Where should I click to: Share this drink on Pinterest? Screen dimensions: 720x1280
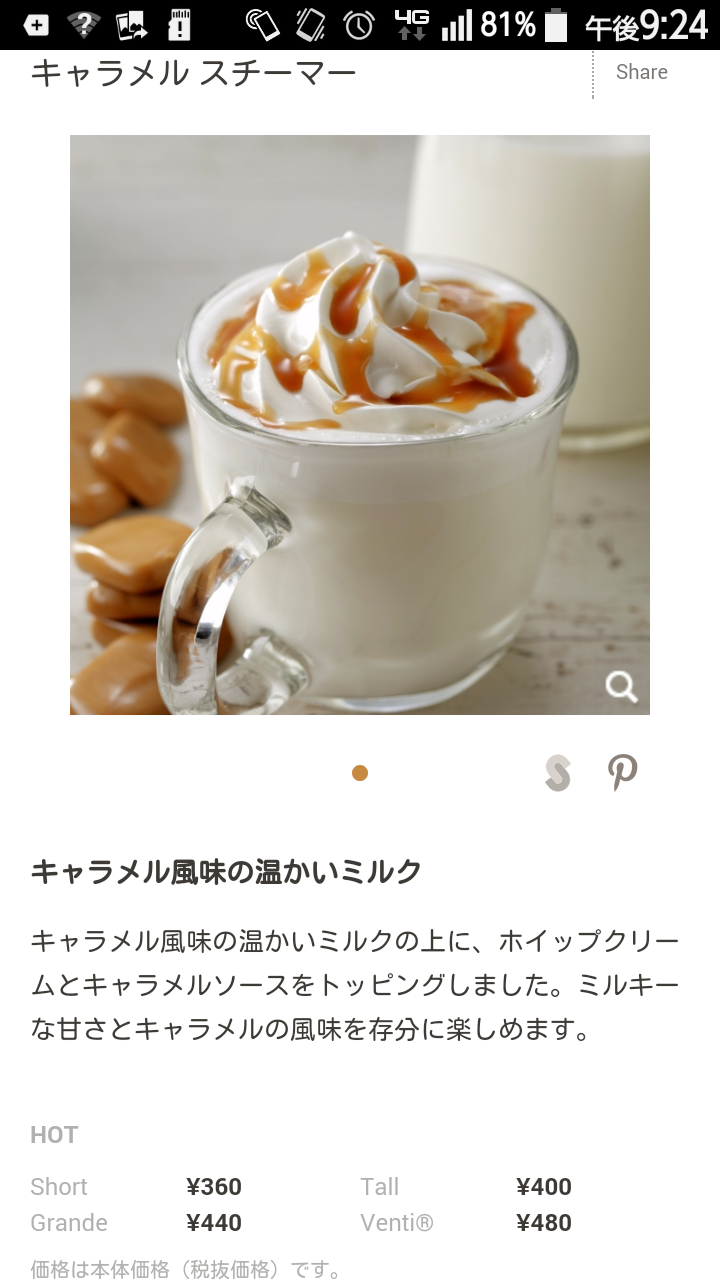tap(622, 772)
